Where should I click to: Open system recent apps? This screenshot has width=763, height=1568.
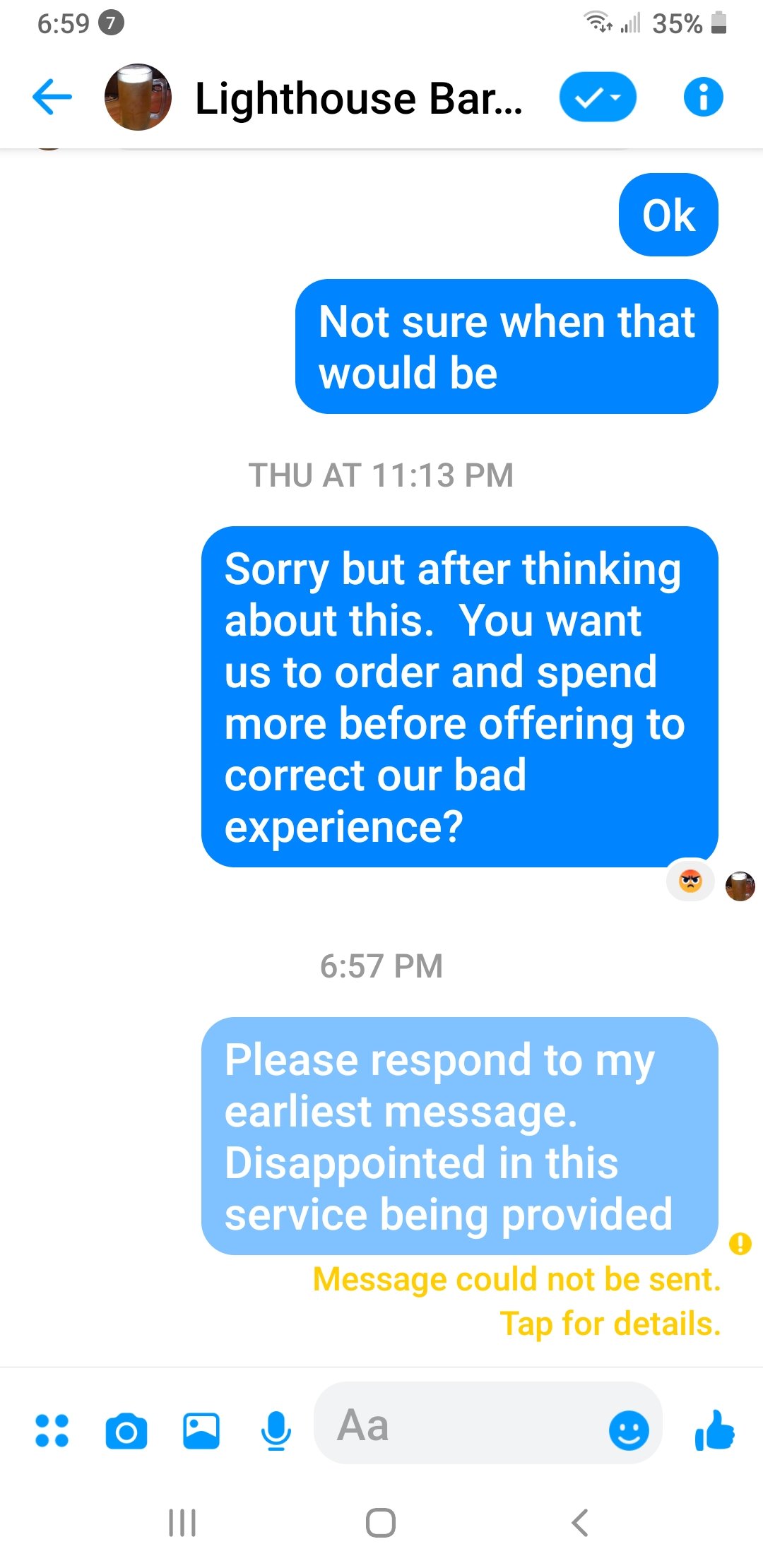(x=182, y=1523)
